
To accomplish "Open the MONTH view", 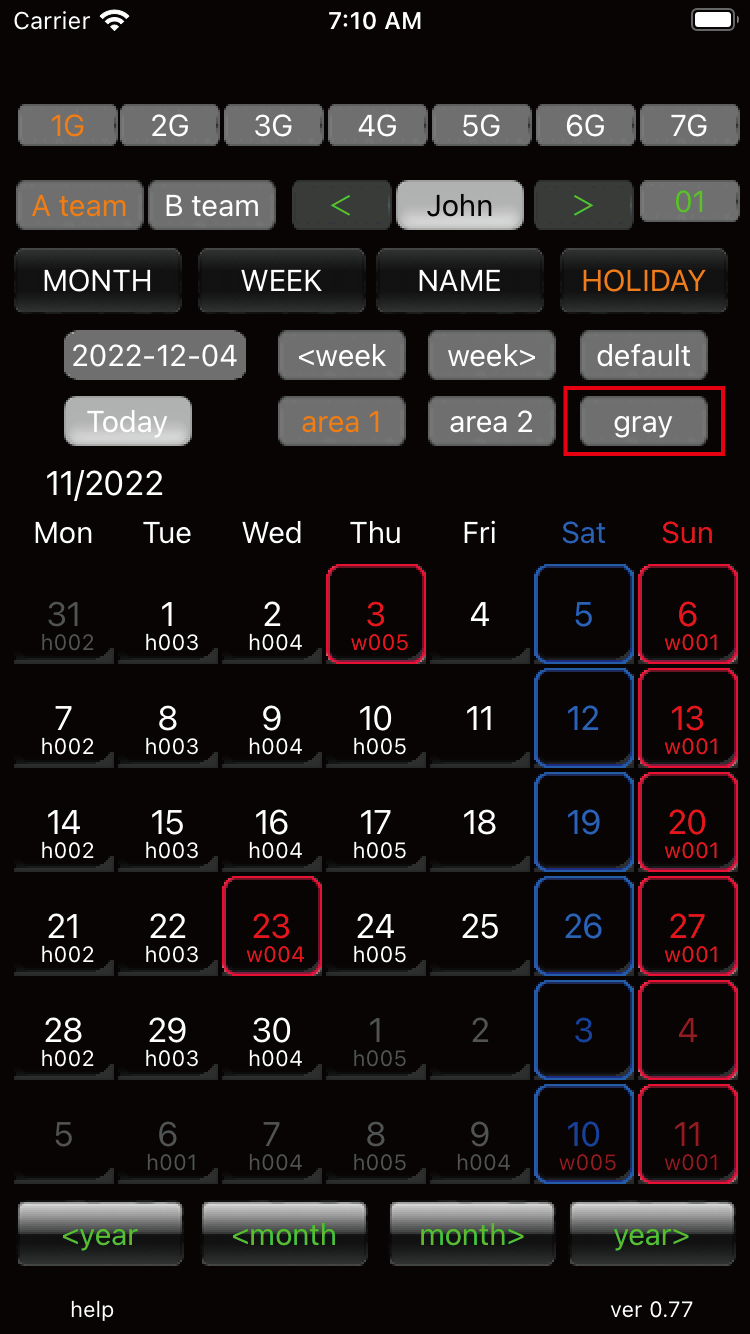I will [98, 281].
